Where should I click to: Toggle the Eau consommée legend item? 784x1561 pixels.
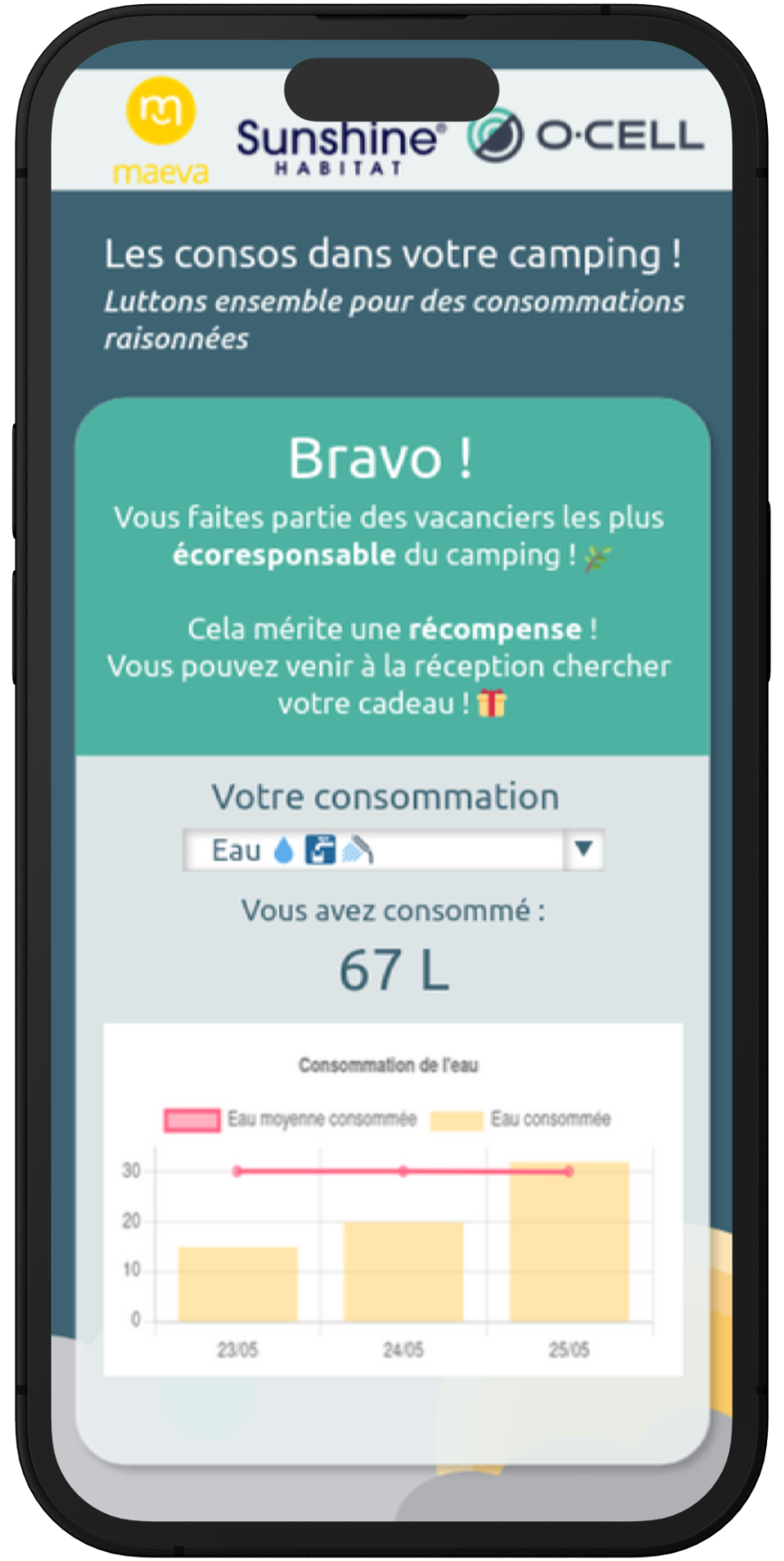[x=520, y=1119]
